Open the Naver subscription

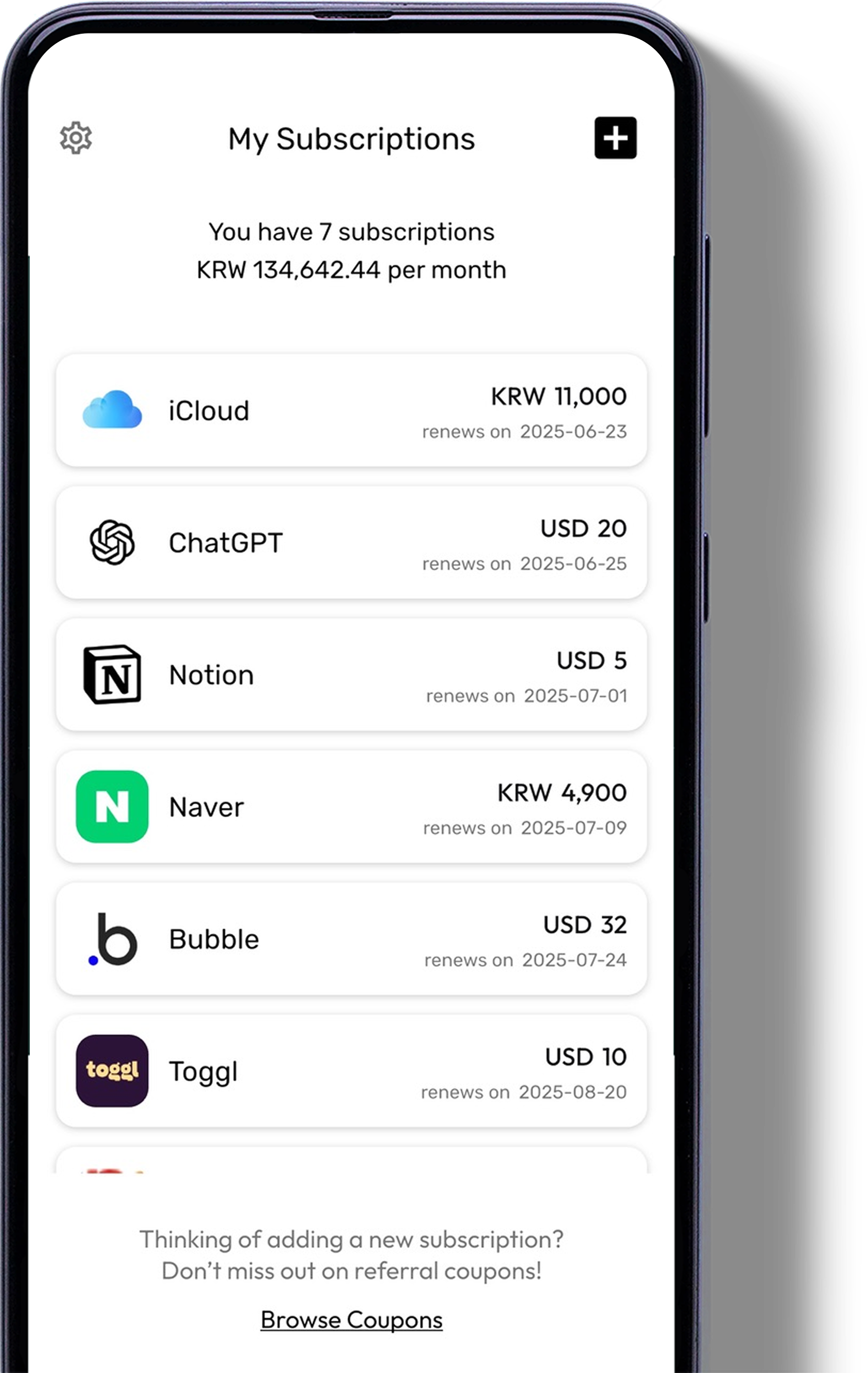coord(351,807)
